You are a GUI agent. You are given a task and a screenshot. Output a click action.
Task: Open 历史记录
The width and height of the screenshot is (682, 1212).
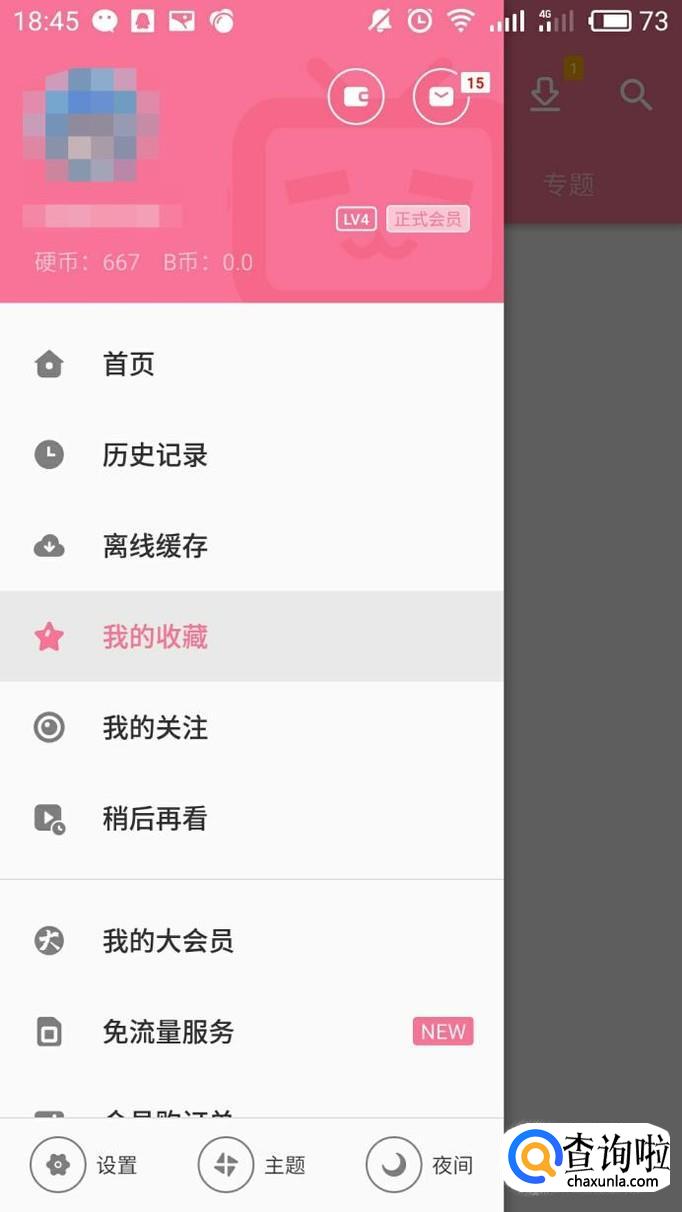[252, 455]
